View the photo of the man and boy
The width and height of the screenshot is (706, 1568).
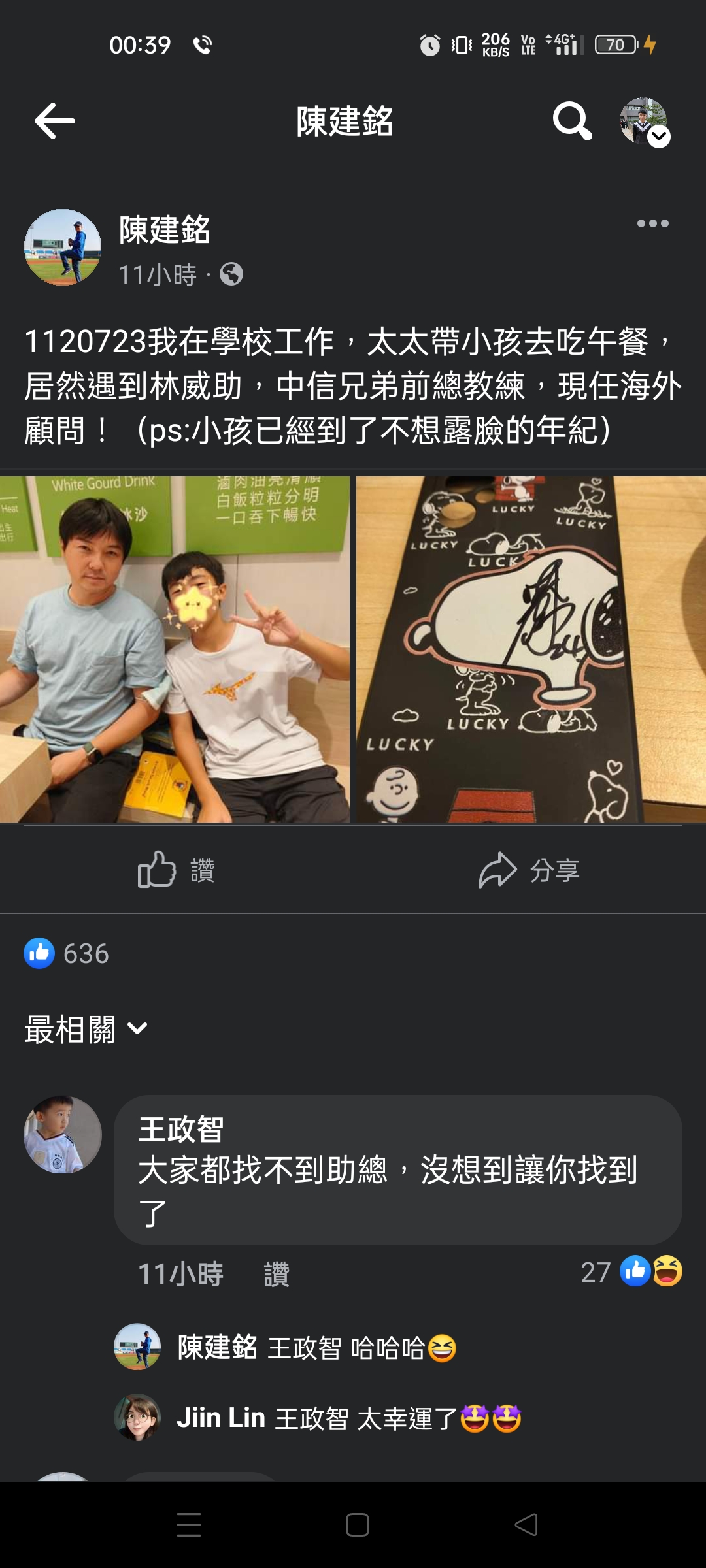(175, 649)
